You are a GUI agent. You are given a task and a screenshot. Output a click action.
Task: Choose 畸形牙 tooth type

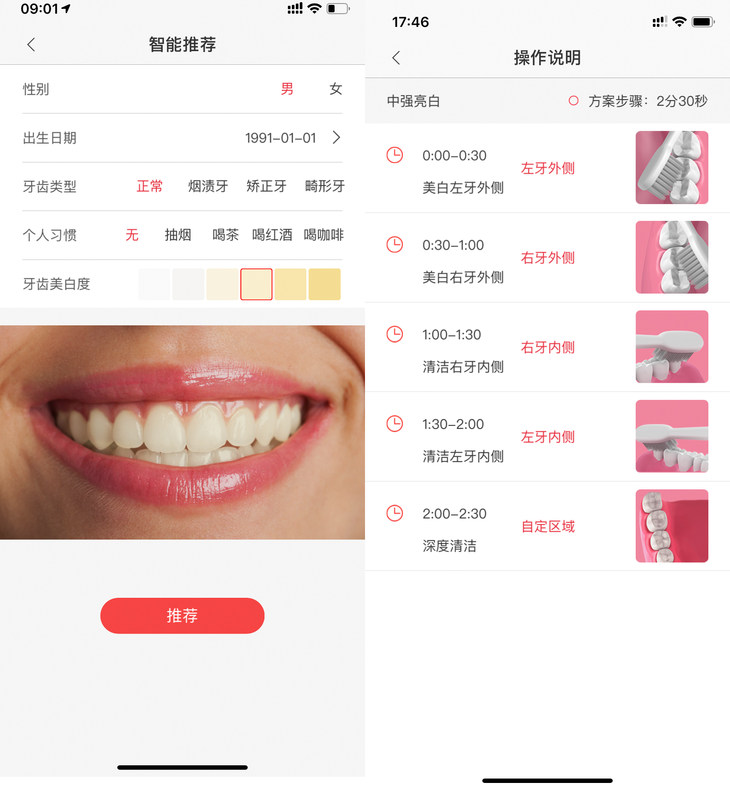tap(324, 186)
